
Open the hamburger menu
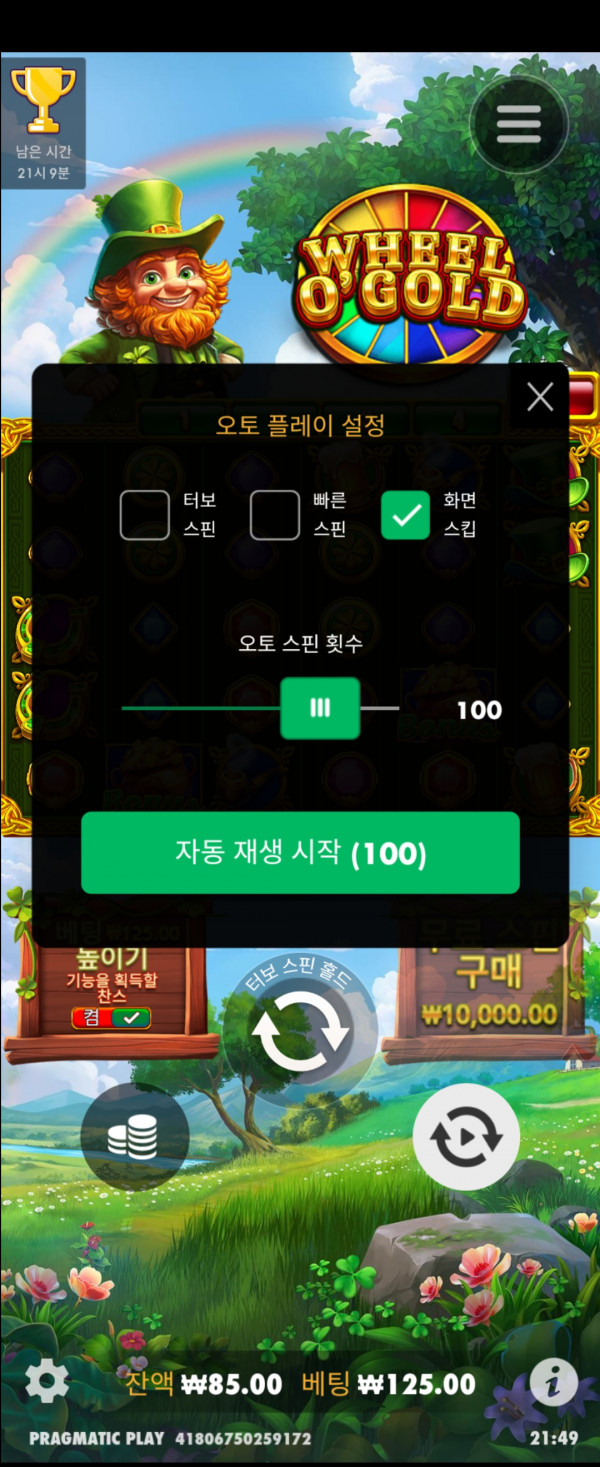(x=518, y=125)
